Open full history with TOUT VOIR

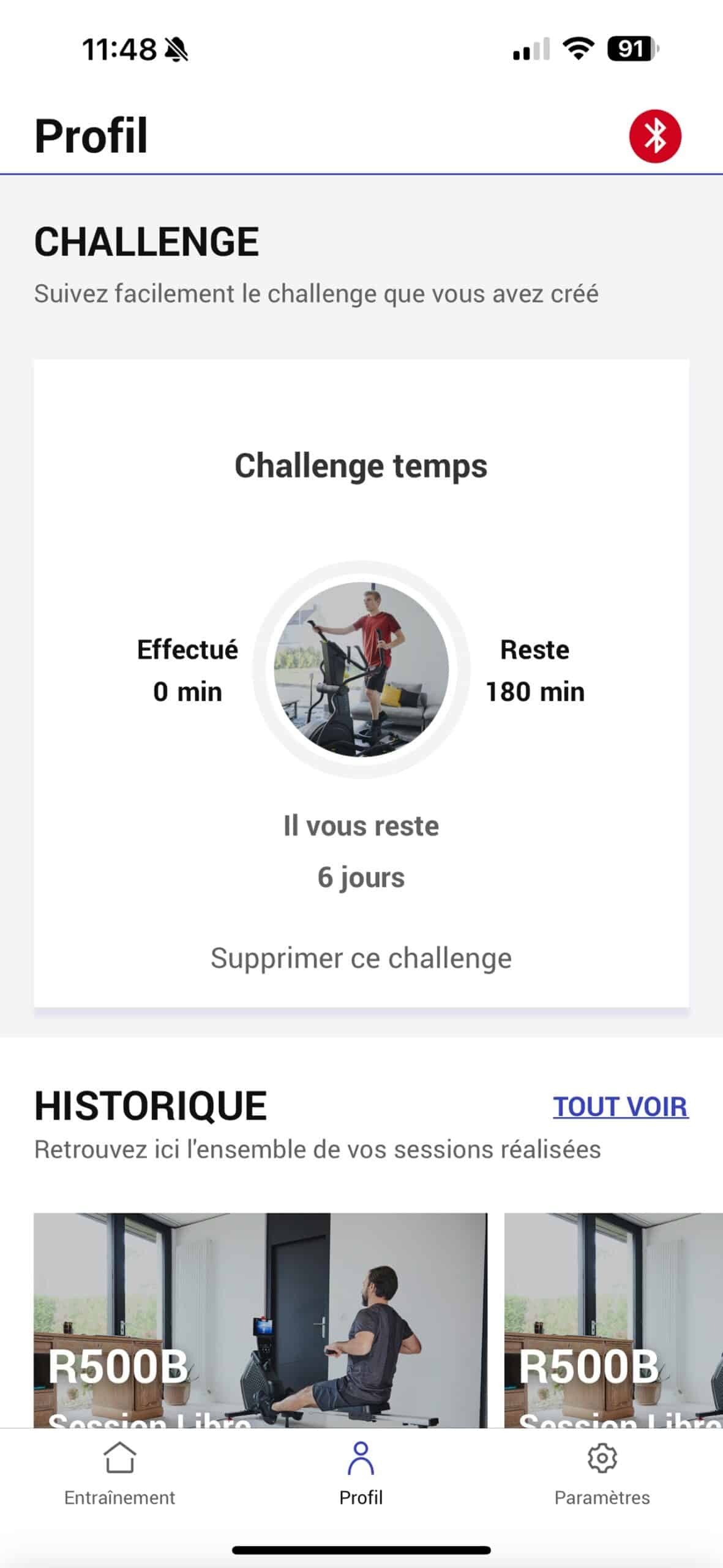coord(620,1107)
